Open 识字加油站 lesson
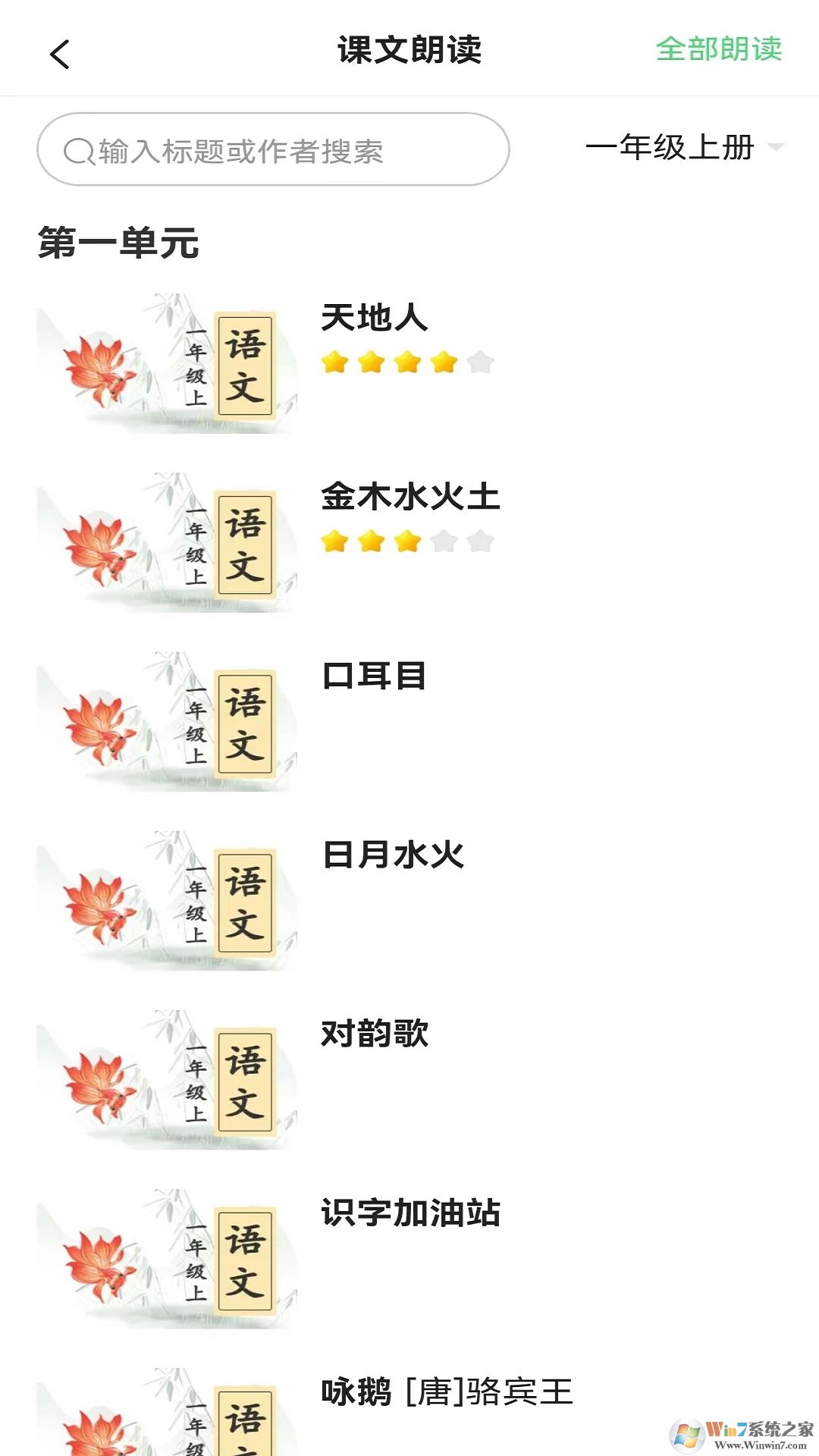Image resolution: width=819 pixels, height=1456 pixels. (x=410, y=1213)
